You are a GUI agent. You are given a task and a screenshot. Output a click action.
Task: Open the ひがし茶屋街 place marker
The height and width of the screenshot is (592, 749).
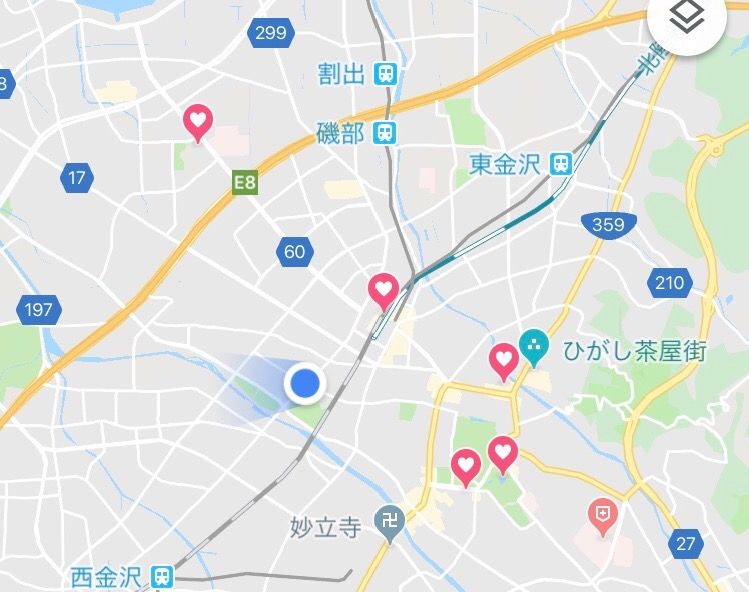click(535, 349)
